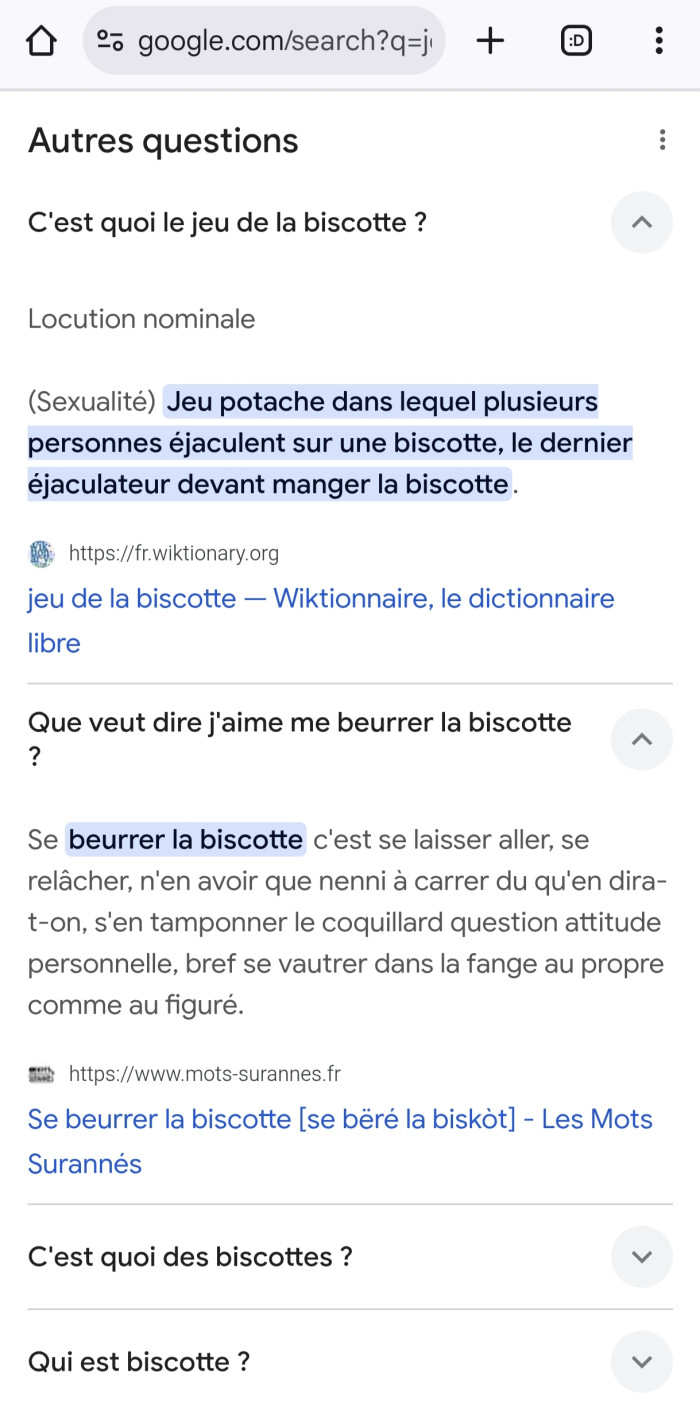Open the tab switcher
700x1403 pixels.
576,41
